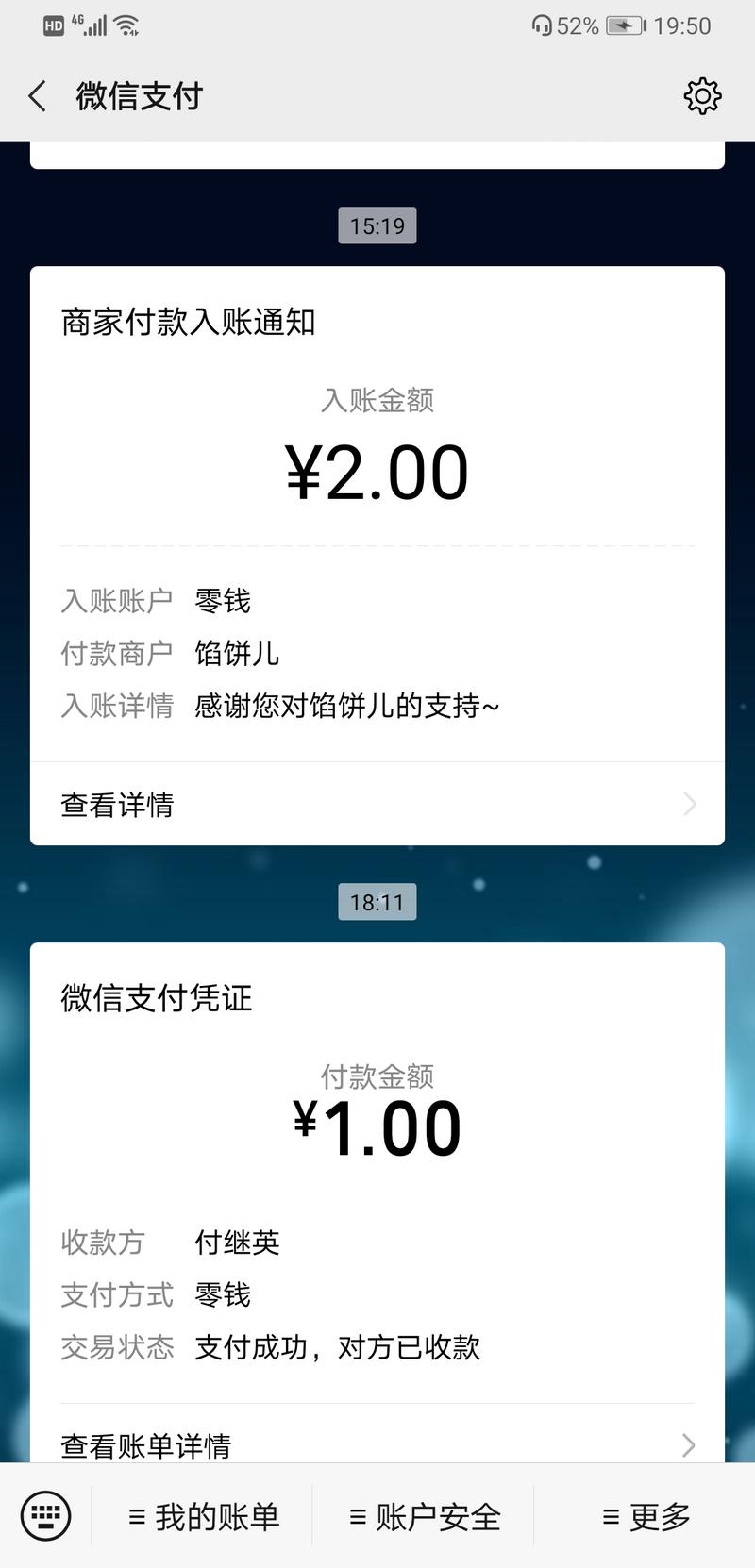Tap the 馅饼儿 merchant name
Image resolution: width=755 pixels, height=1568 pixels.
coord(237,653)
